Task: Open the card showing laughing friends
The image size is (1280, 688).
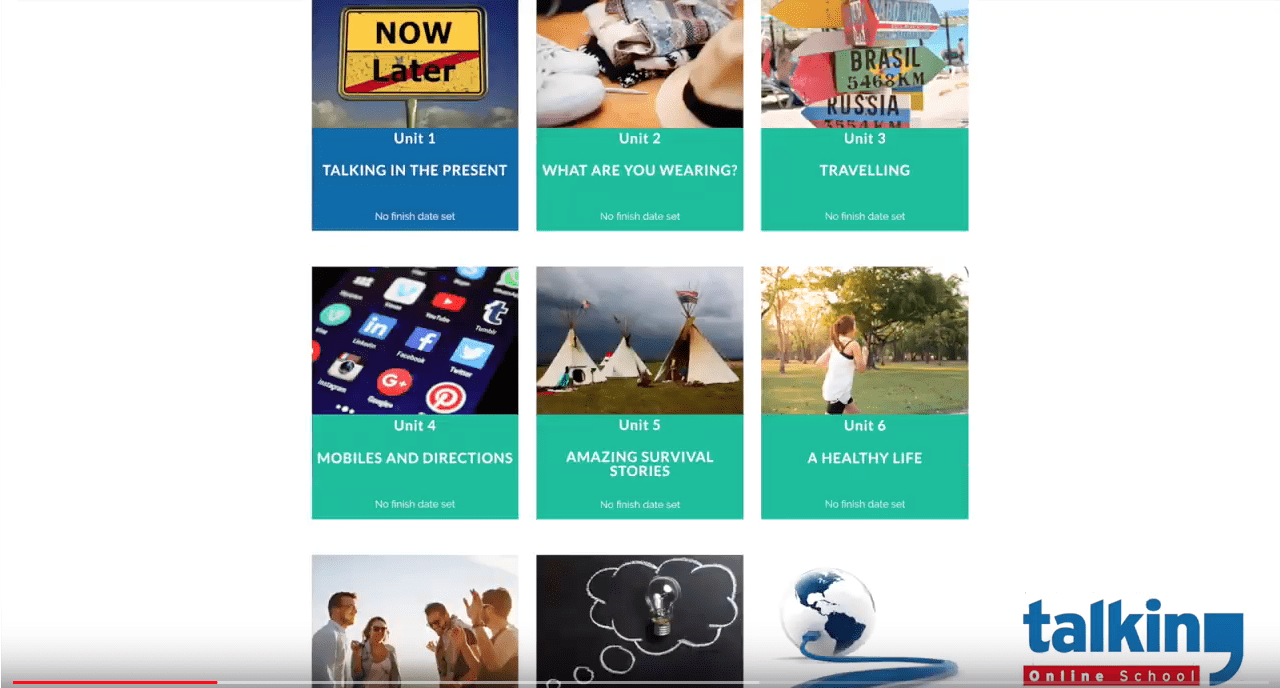Action: 414,618
